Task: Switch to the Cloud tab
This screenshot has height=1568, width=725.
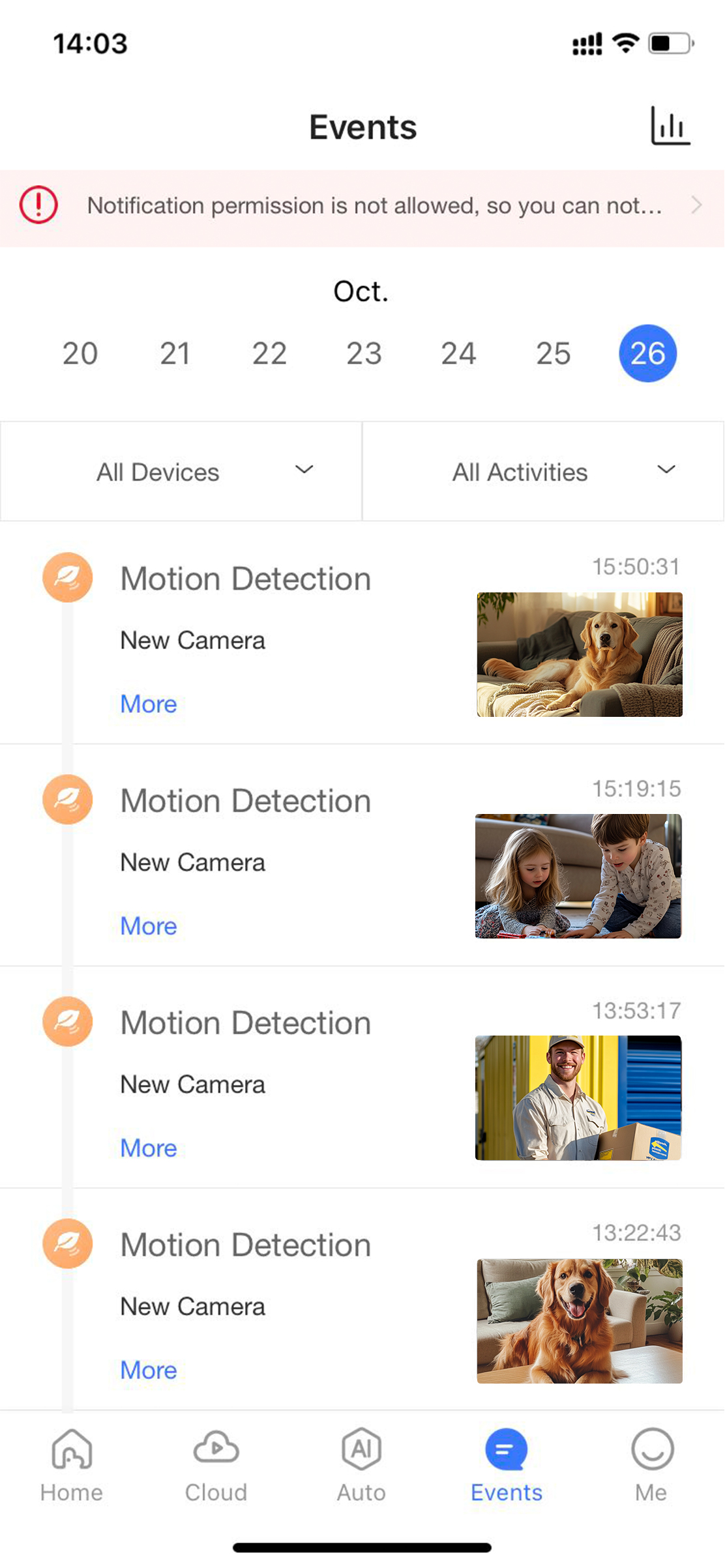Action: [x=216, y=1466]
